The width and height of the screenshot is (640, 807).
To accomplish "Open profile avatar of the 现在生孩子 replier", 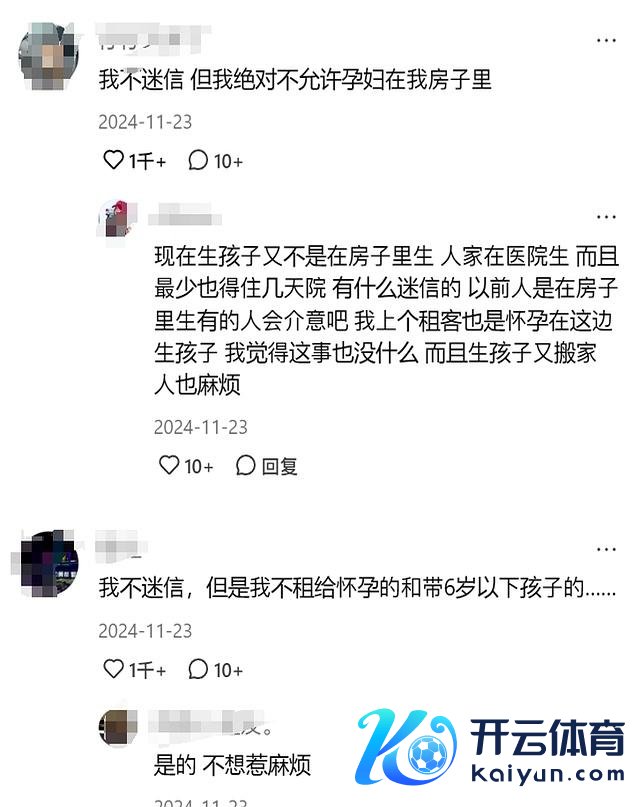I will (x=117, y=219).
